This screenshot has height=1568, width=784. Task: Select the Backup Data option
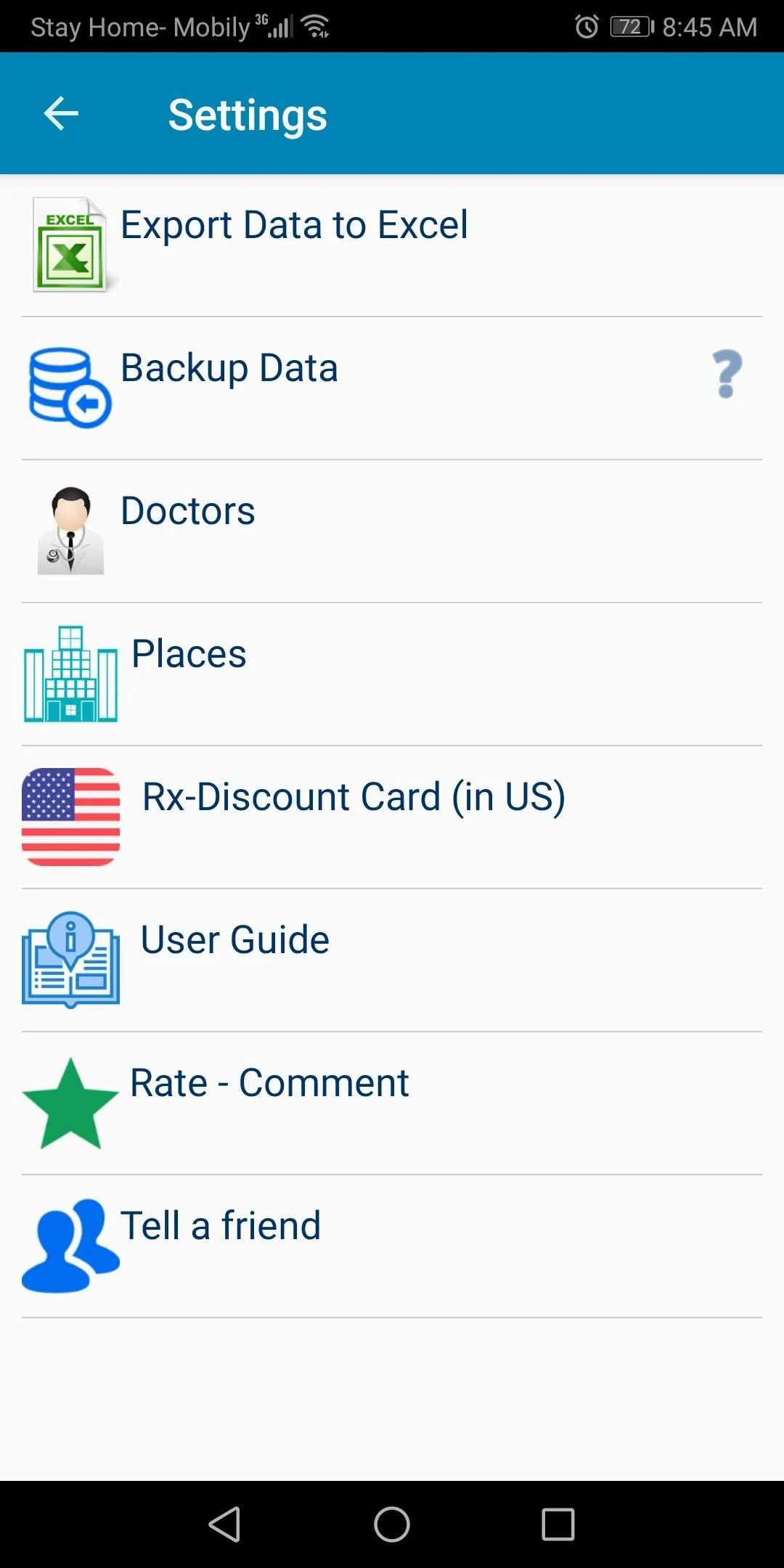point(229,368)
